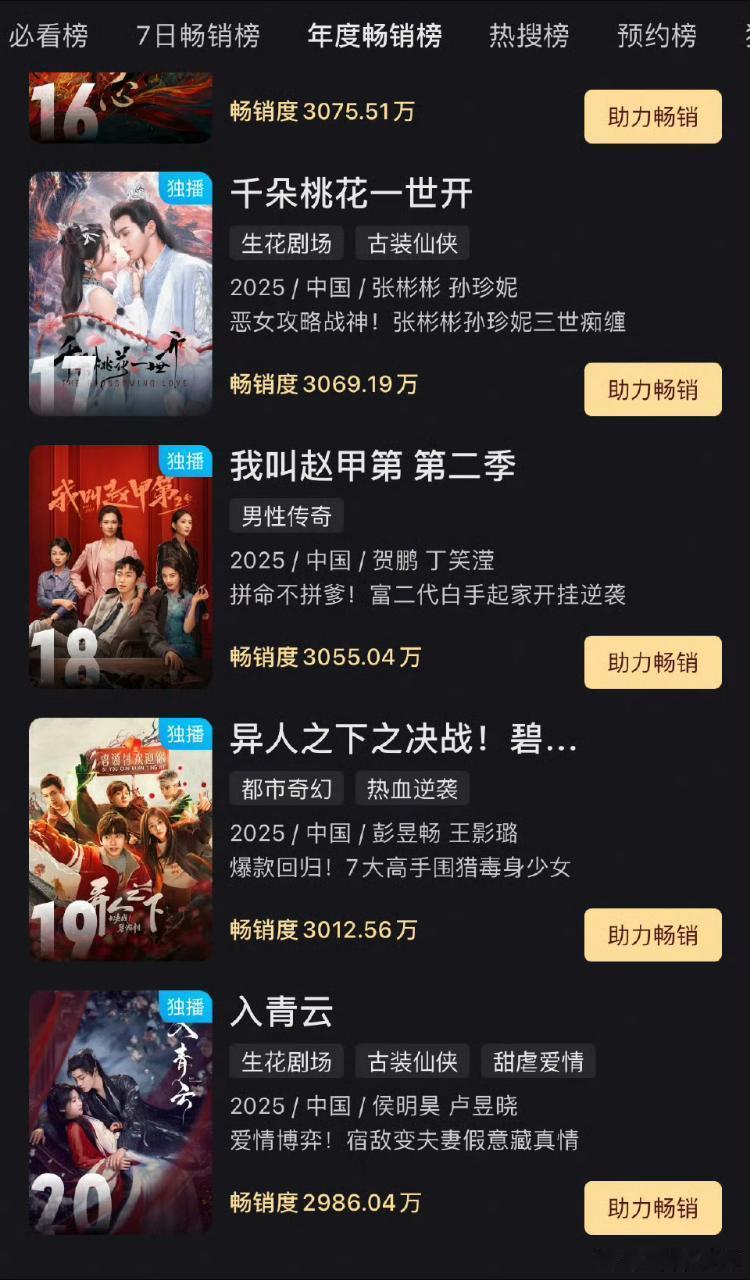The width and height of the screenshot is (750, 1280).
Task: Open the 入青云 poster
Action: (121, 1112)
